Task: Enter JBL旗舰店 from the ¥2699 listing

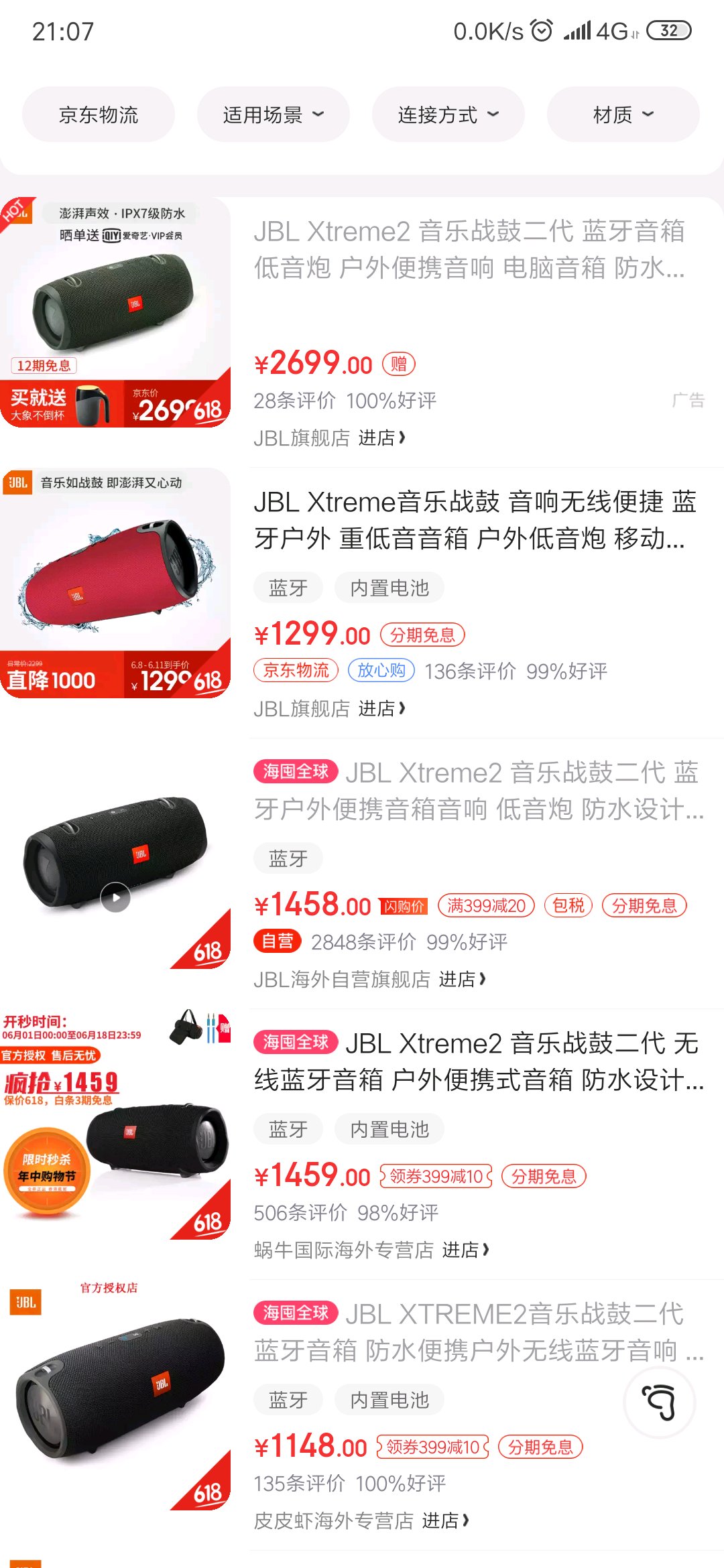Action: click(382, 438)
